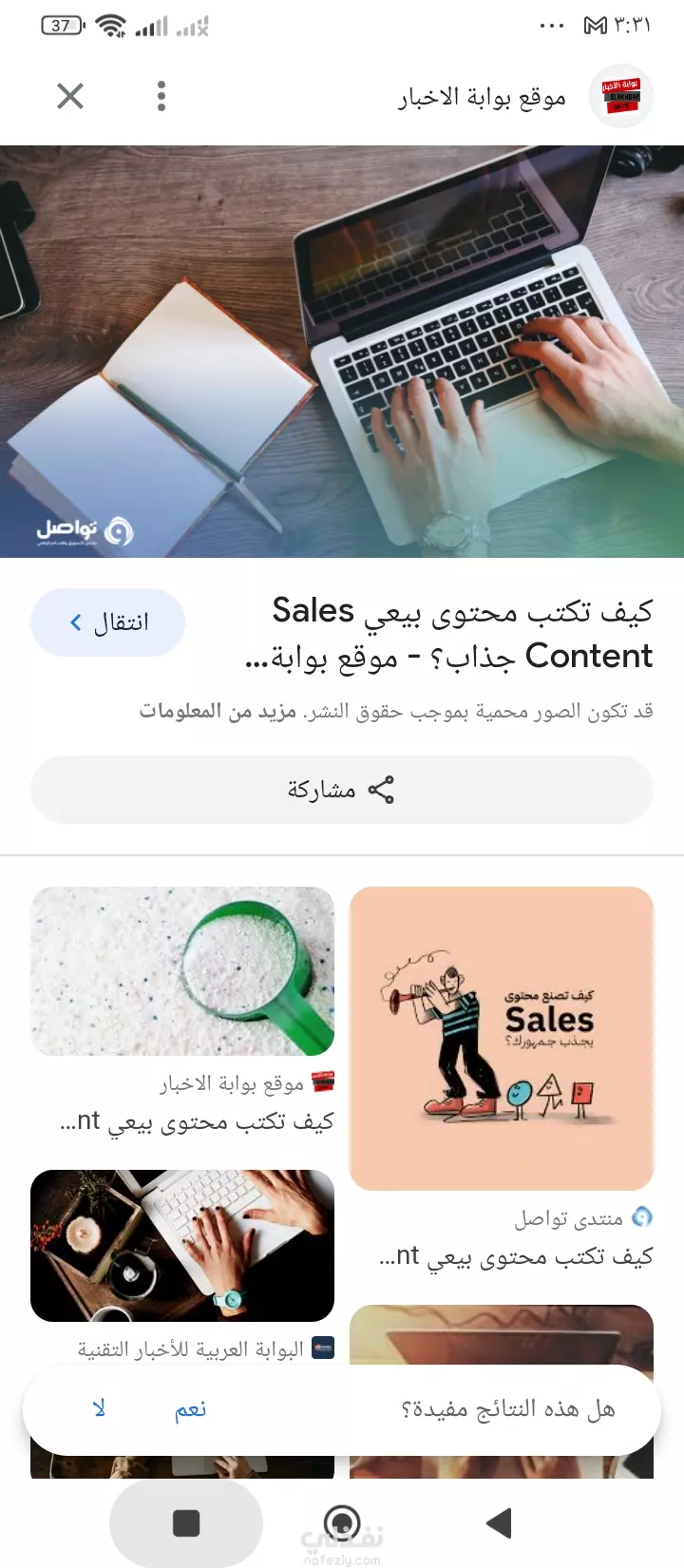Tap the انتقال visit button

(x=108, y=622)
